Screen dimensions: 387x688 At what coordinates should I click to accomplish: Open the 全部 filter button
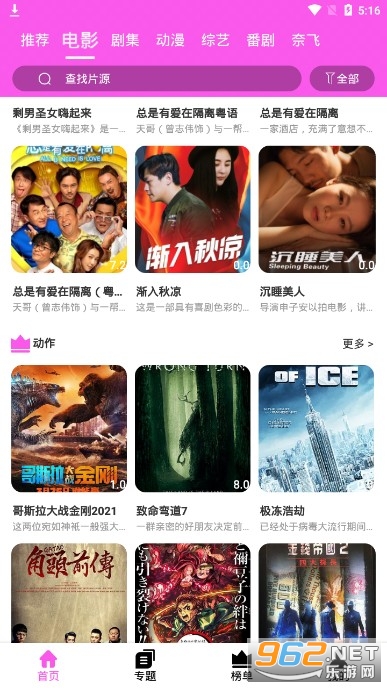[342, 79]
